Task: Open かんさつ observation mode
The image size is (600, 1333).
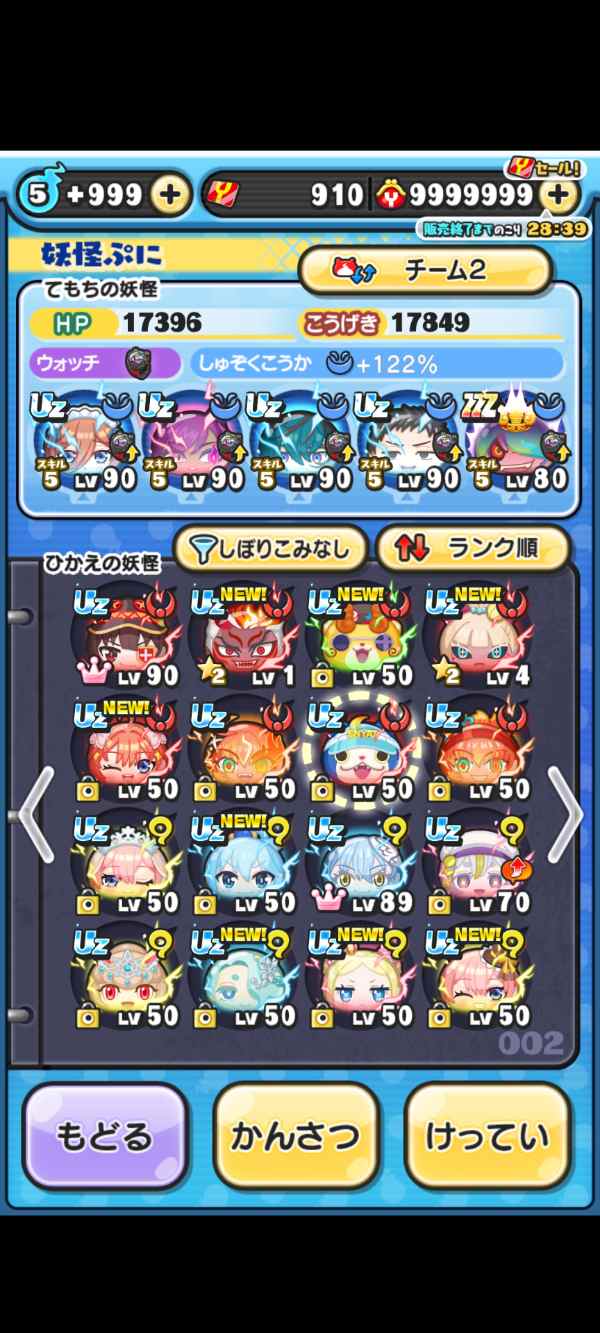Action: coord(296,1137)
